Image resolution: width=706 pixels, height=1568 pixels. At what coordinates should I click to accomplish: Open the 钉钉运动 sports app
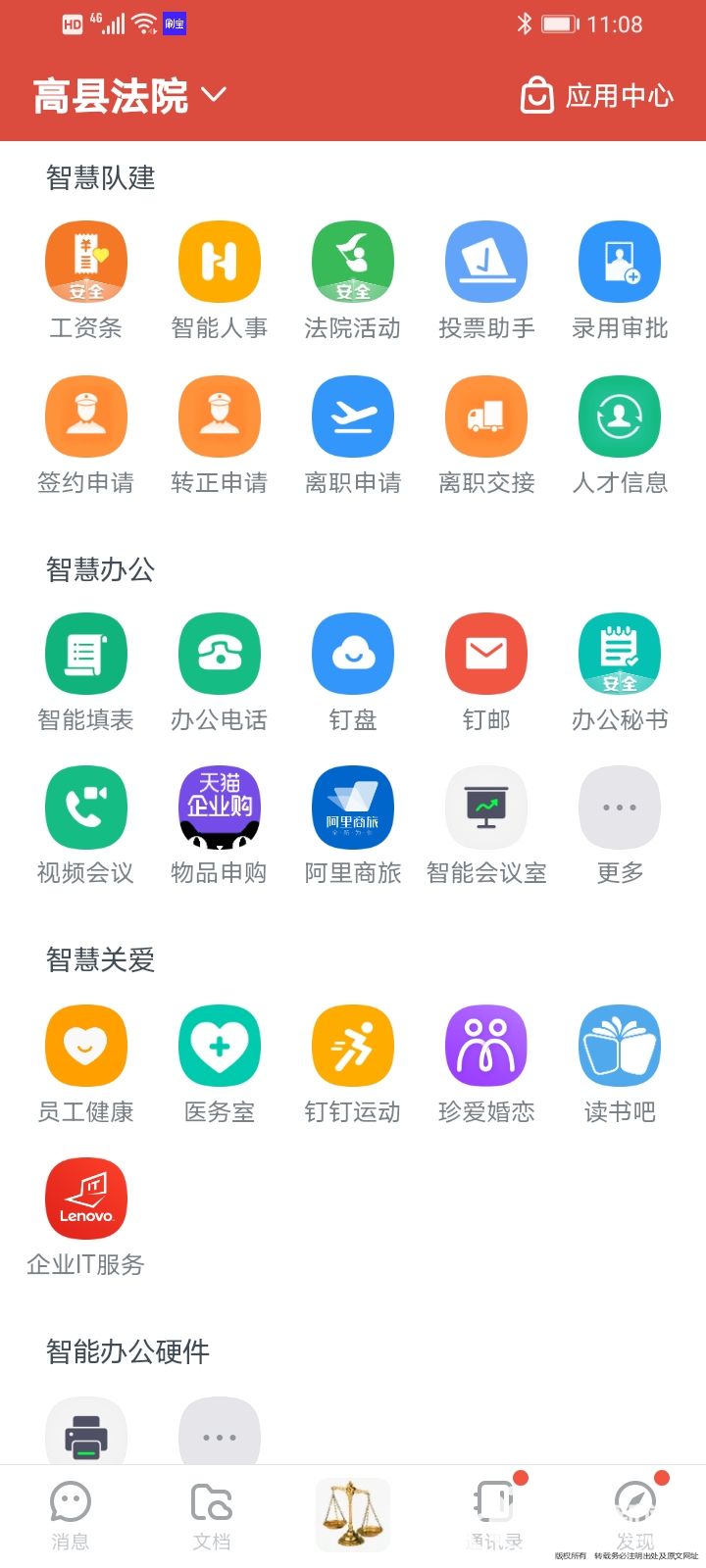point(353,1045)
